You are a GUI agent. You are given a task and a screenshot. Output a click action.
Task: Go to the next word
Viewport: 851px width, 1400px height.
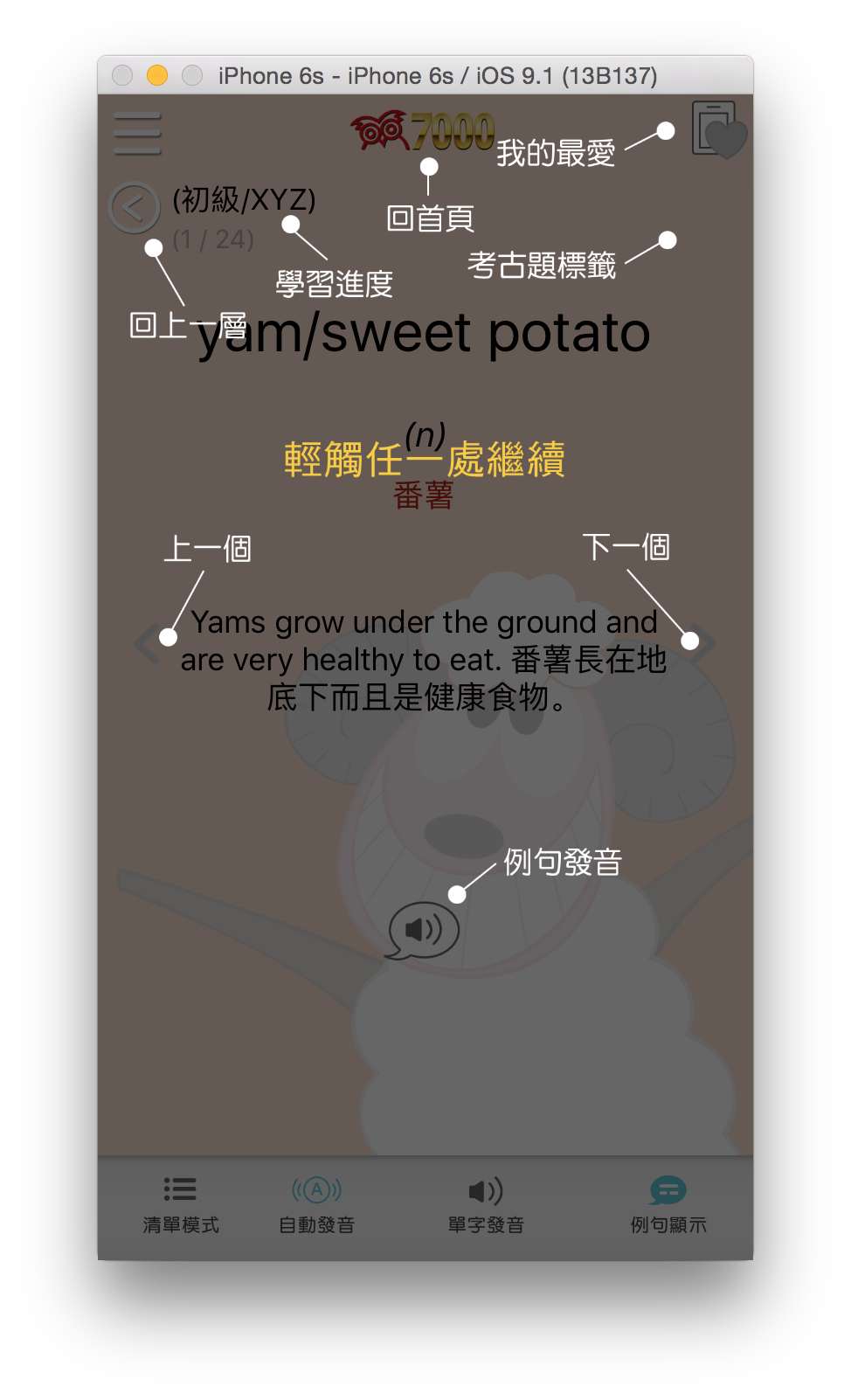tap(706, 644)
